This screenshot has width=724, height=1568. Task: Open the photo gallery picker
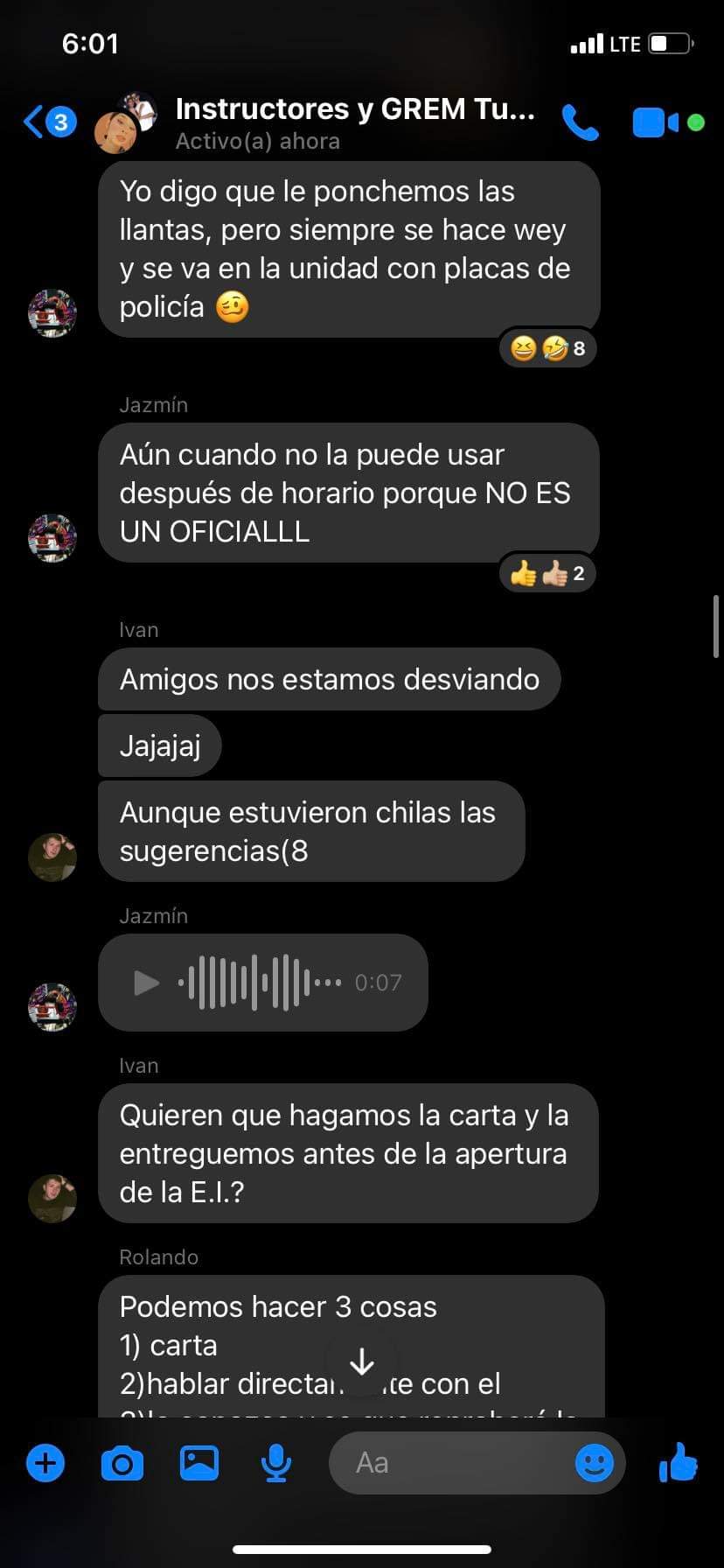coord(199,1462)
